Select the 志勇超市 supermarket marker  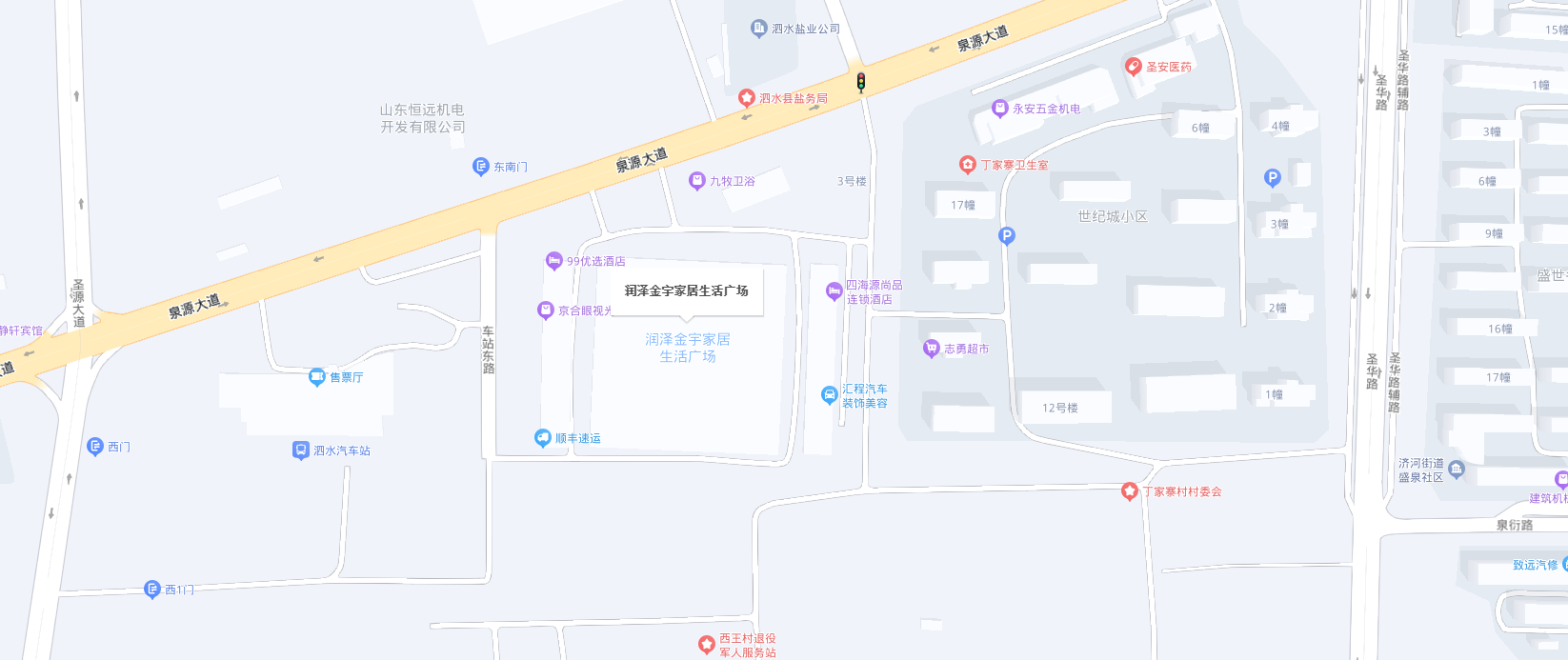click(x=932, y=349)
